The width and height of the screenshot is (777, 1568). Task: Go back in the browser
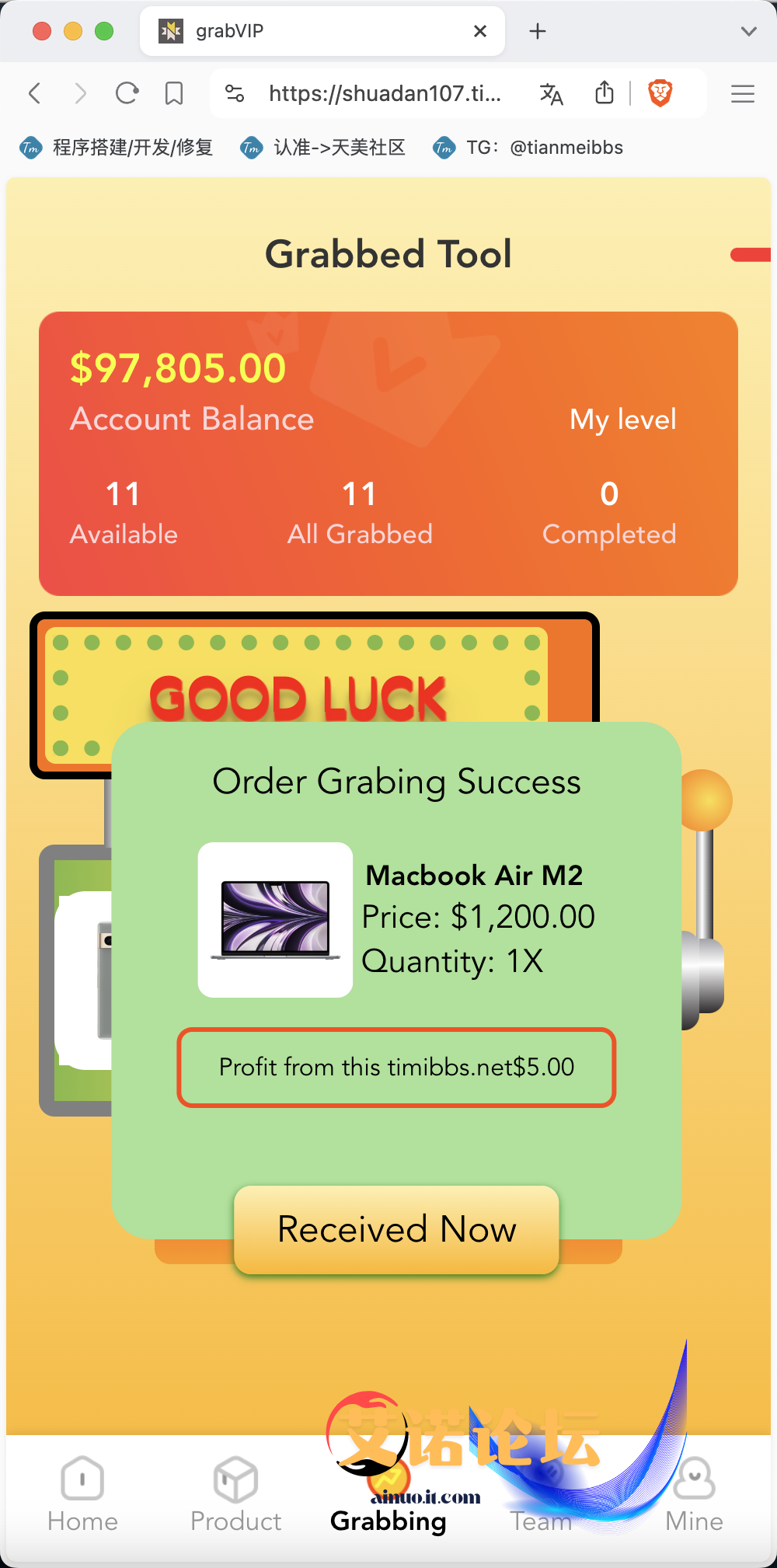(34, 94)
